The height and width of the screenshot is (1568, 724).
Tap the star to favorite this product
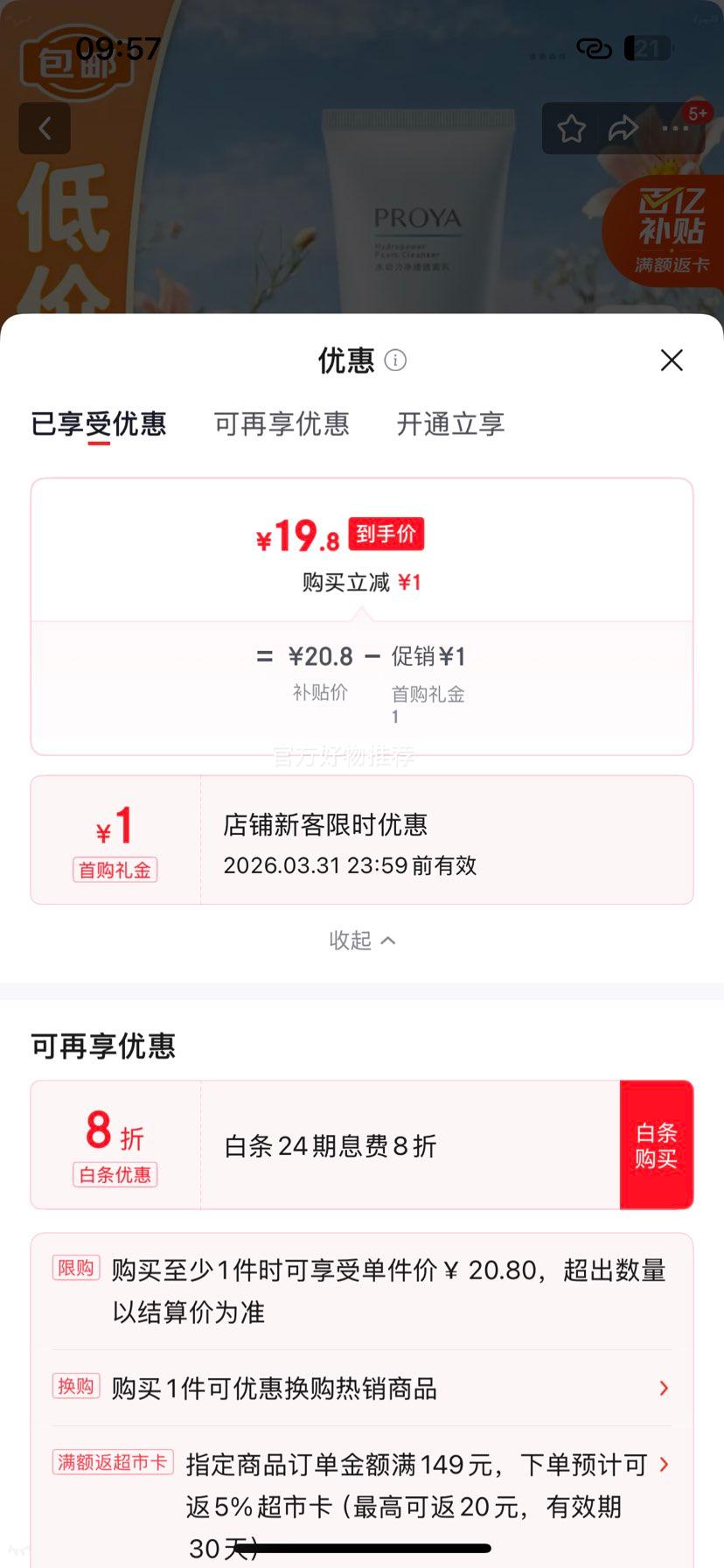571,128
